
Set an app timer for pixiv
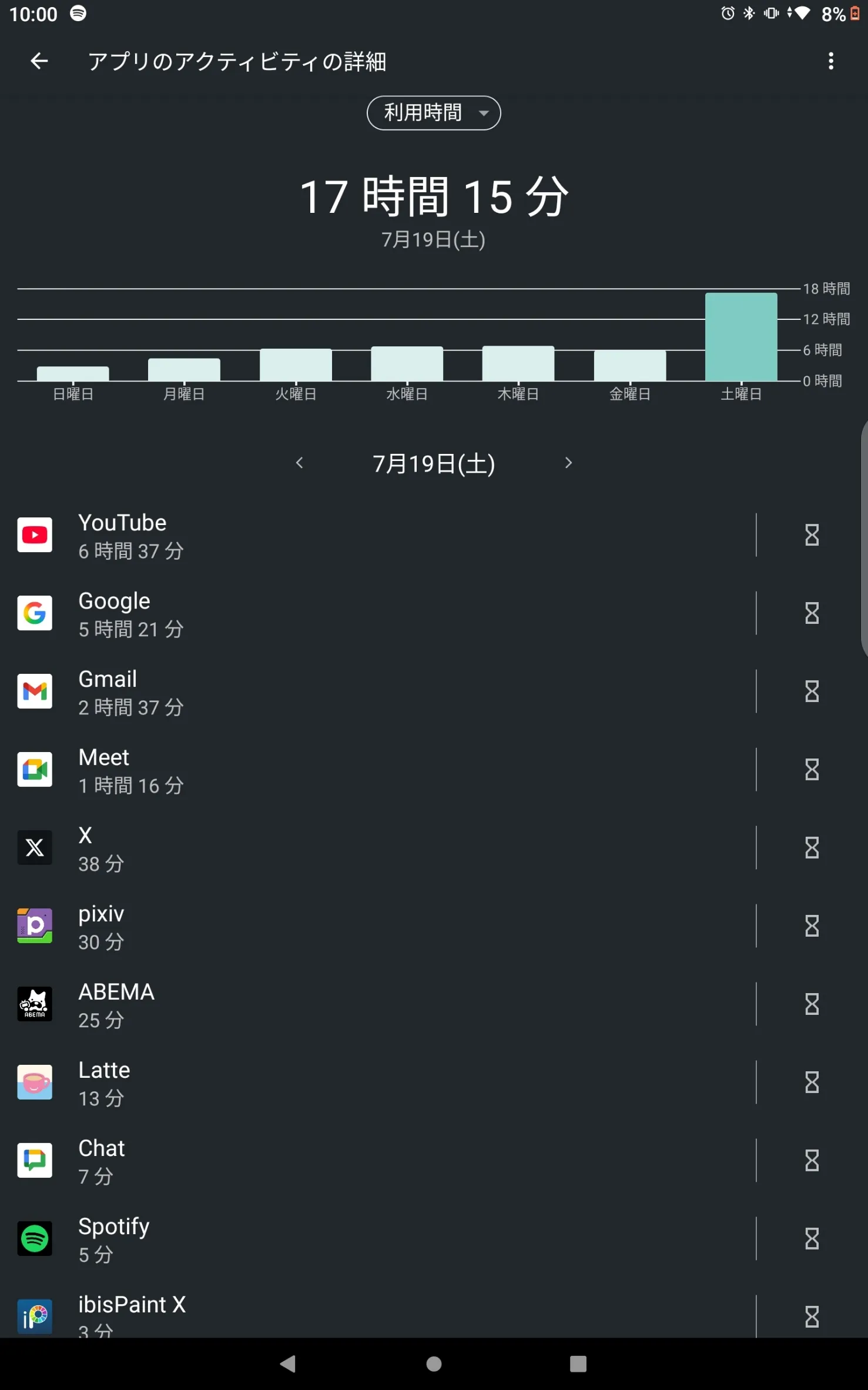(812, 926)
